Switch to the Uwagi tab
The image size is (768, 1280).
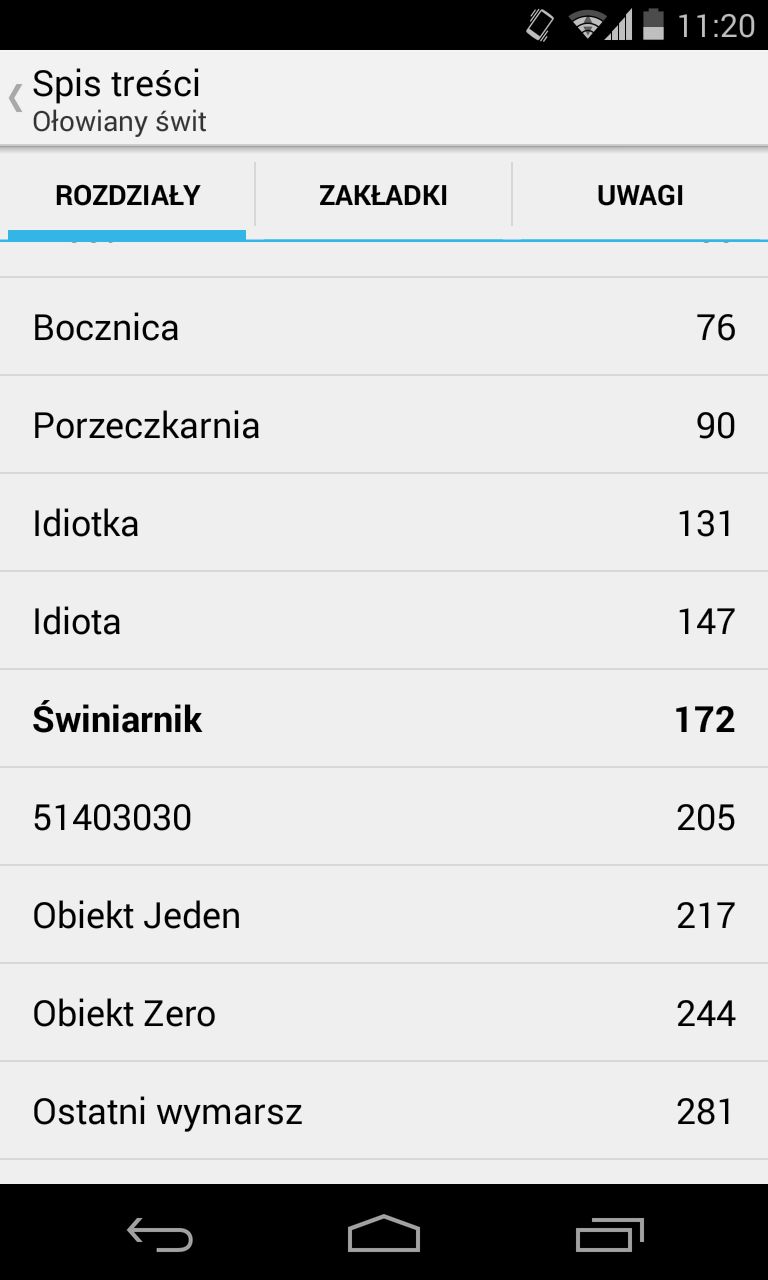pos(640,195)
